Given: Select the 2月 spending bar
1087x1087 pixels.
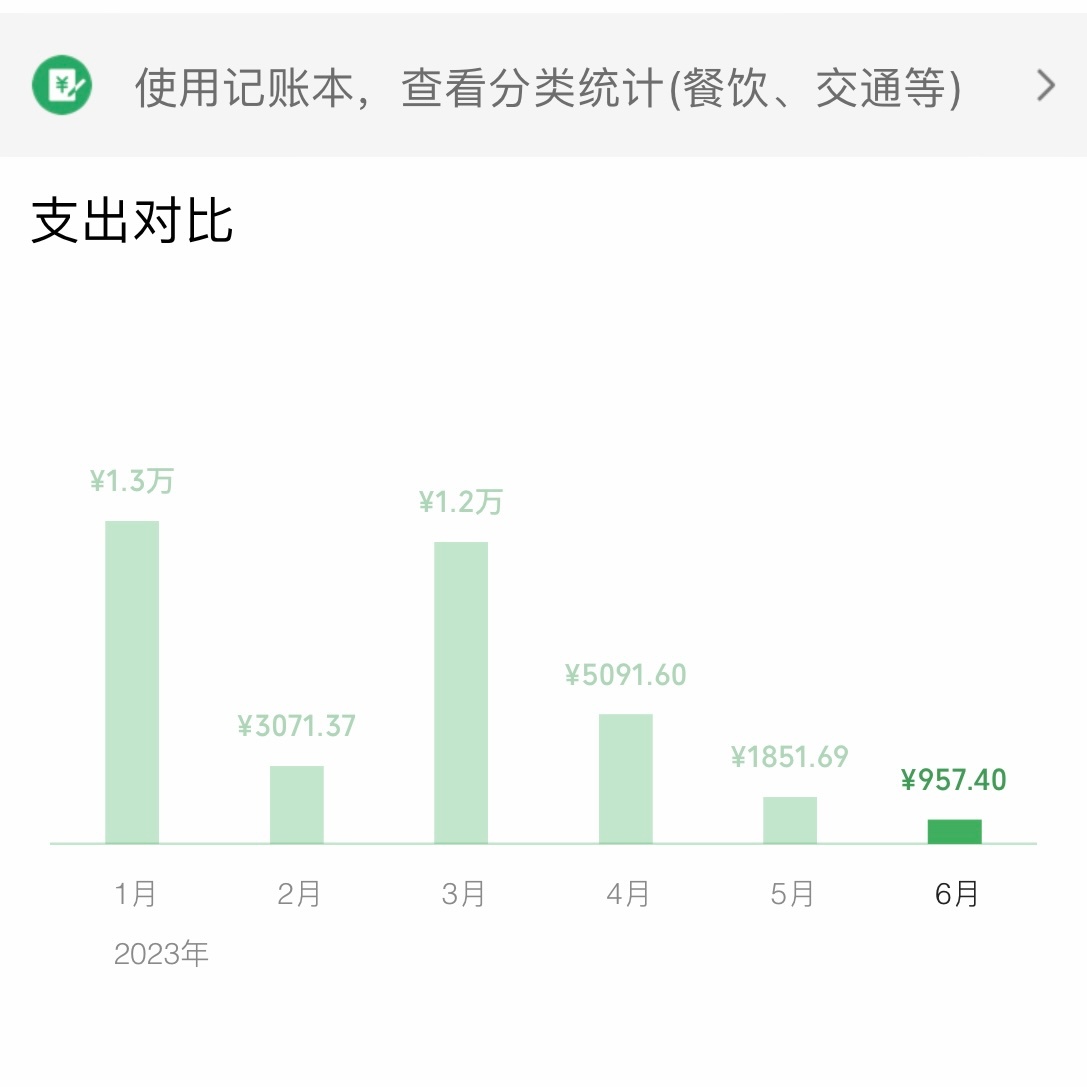Looking at the screenshot, I should click(296, 804).
